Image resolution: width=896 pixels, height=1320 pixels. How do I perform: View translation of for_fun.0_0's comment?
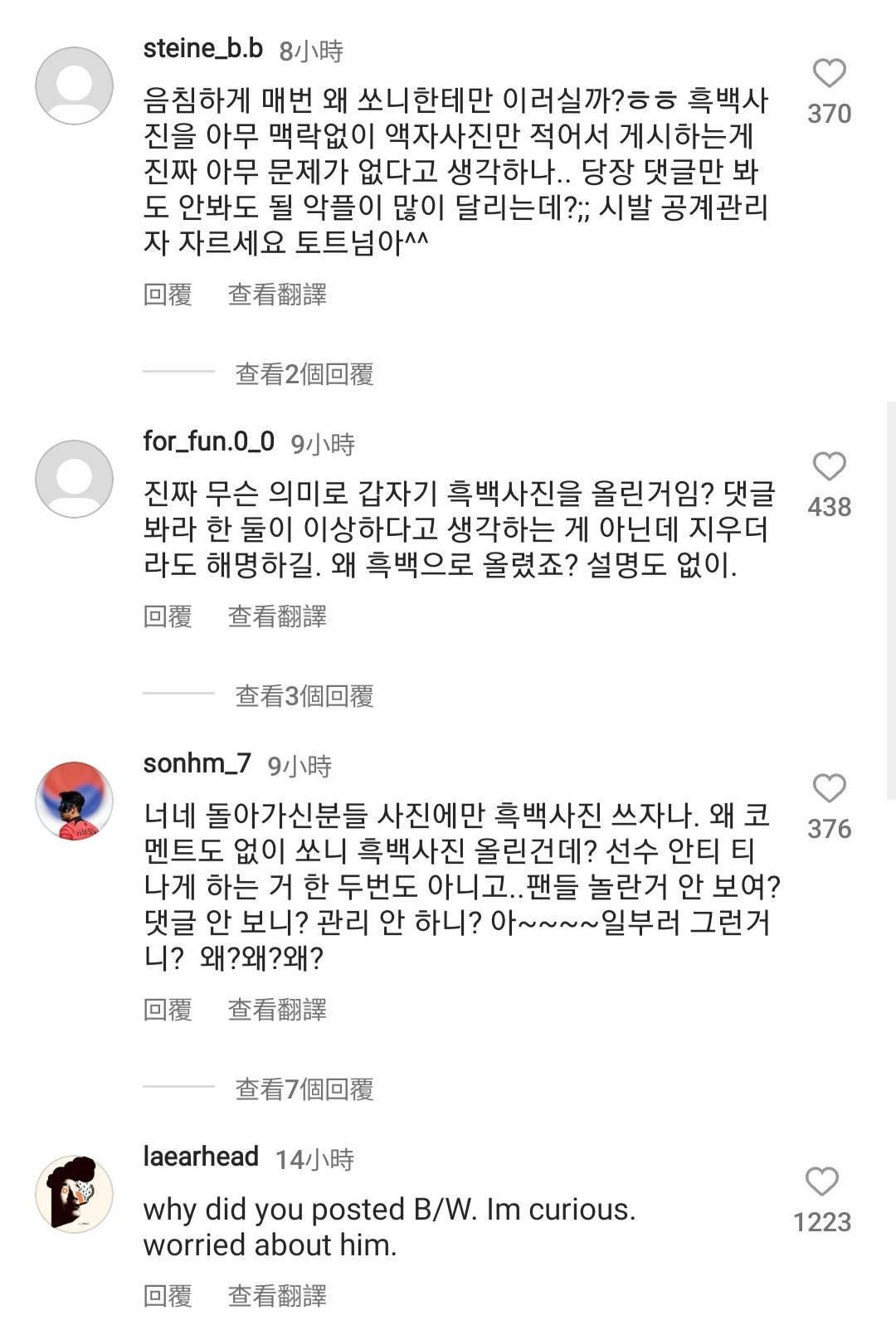[x=277, y=616]
